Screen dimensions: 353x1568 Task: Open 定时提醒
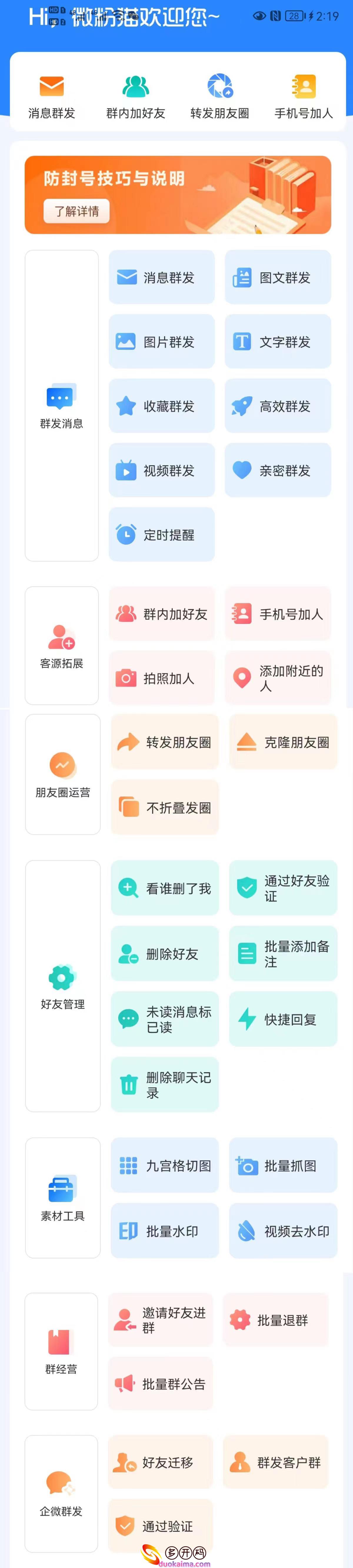click(161, 534)
